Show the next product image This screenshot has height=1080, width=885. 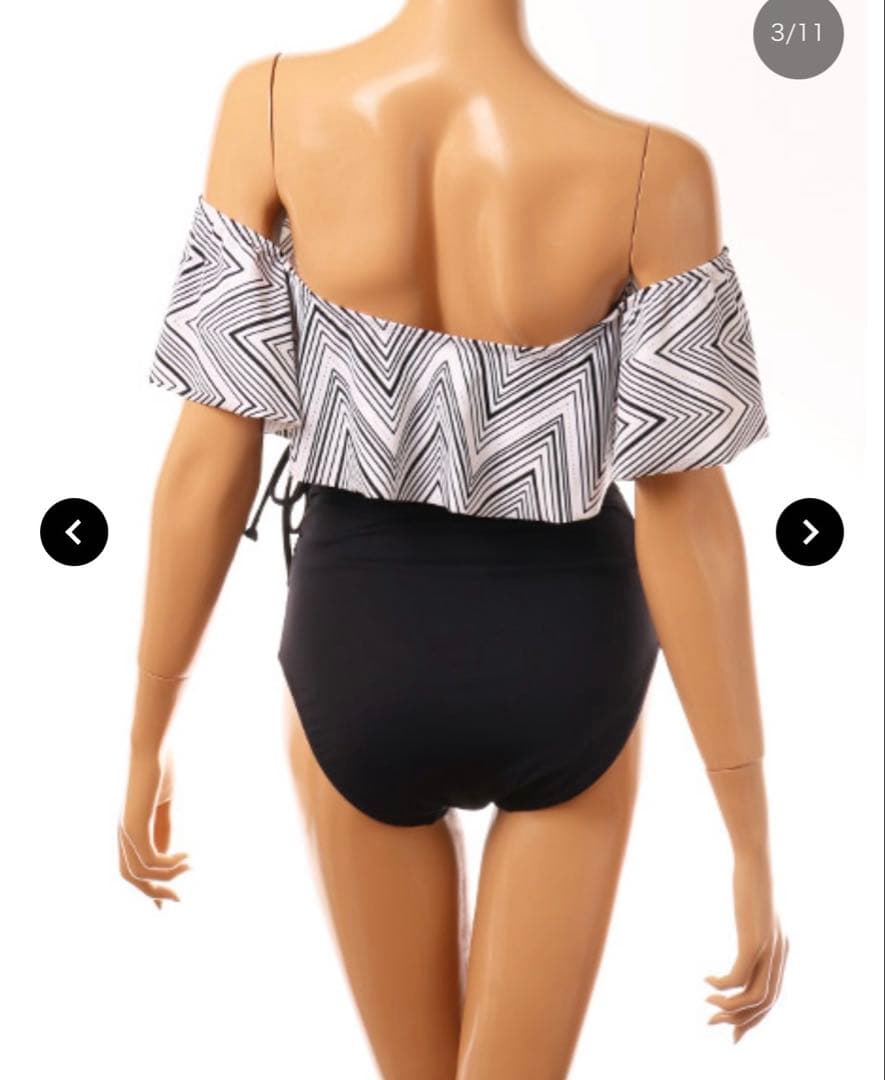[x=809, y=532]
